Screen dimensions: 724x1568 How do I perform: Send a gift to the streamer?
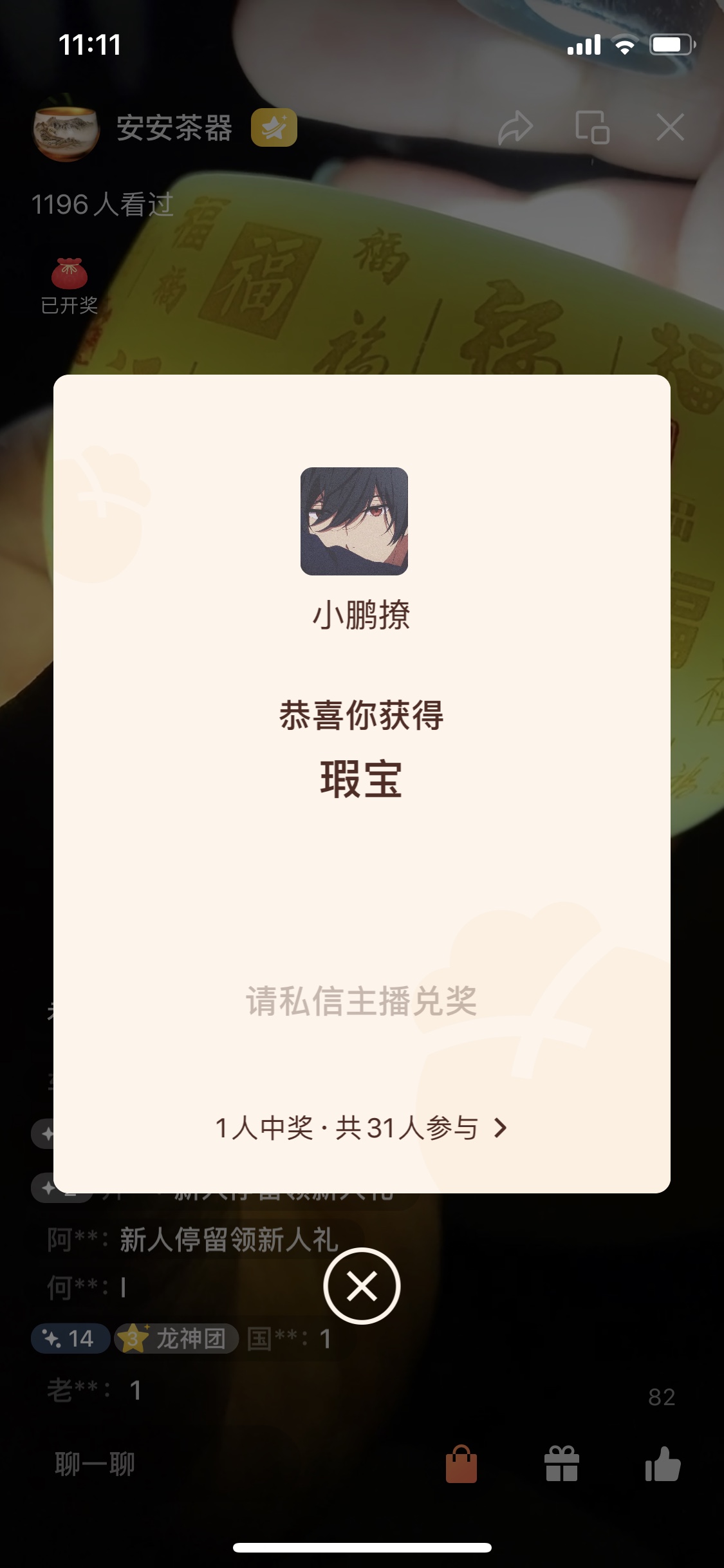click(x=562, y=1464)
